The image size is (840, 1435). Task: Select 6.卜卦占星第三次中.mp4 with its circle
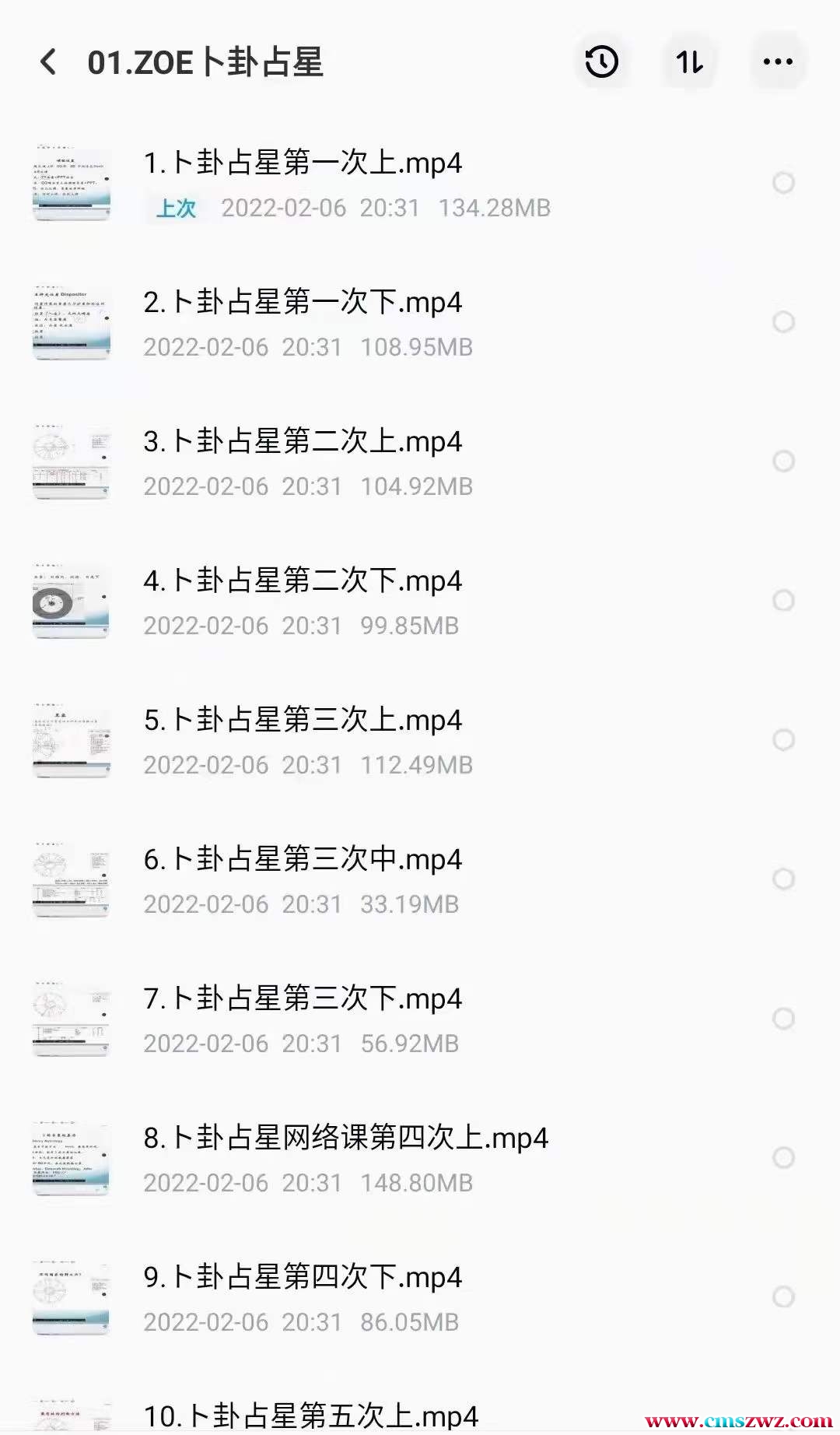tap(783, 879)
